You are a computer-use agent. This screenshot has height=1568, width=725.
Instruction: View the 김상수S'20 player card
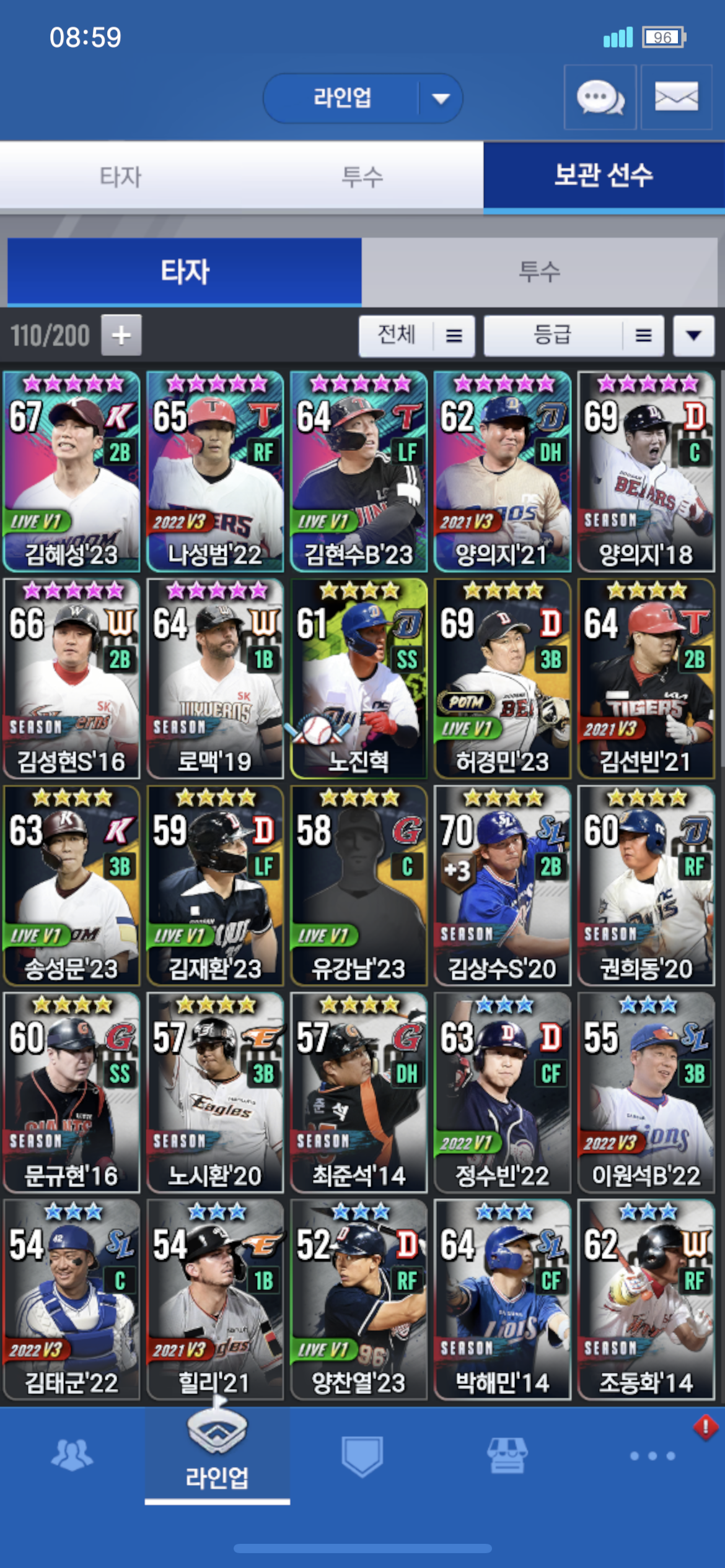coord(503,886)
